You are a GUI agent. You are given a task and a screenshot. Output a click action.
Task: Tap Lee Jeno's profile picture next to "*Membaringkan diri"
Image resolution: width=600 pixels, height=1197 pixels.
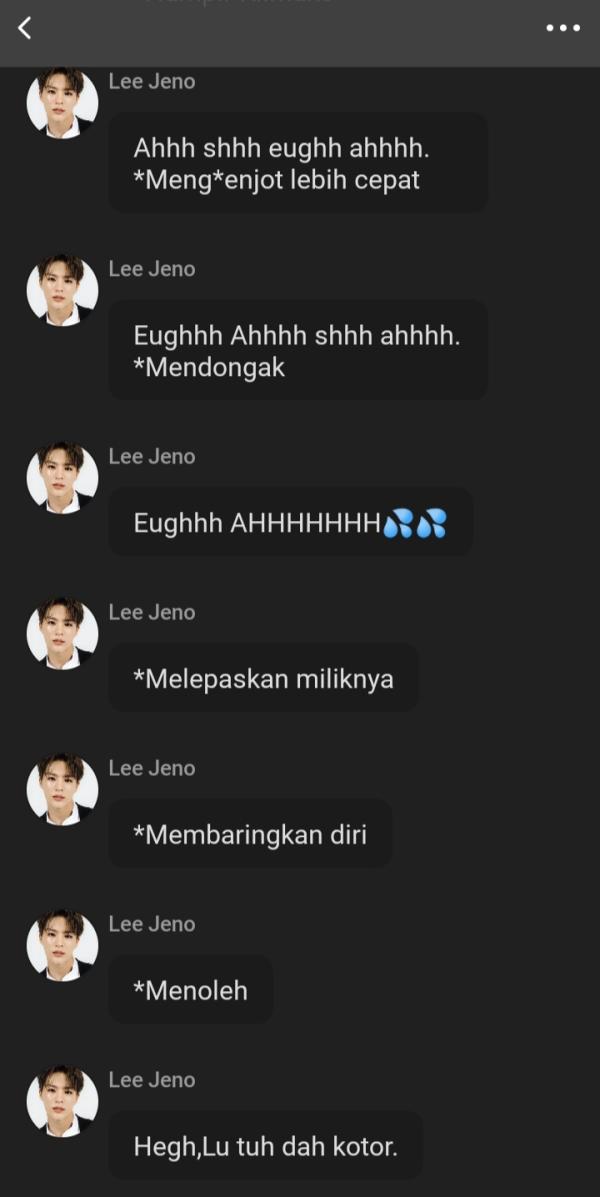pos(62,790)
